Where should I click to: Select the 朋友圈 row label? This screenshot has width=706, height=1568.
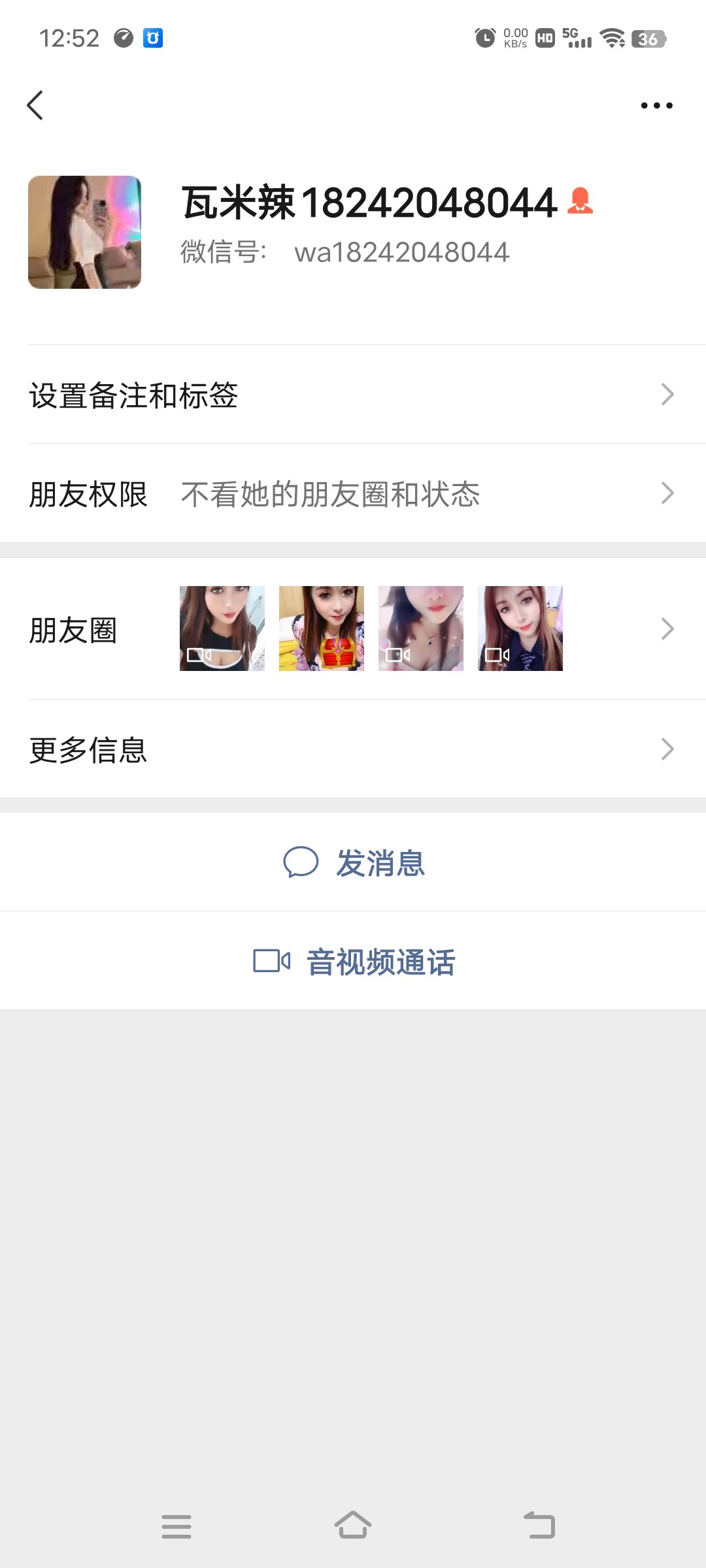(74, 630)
